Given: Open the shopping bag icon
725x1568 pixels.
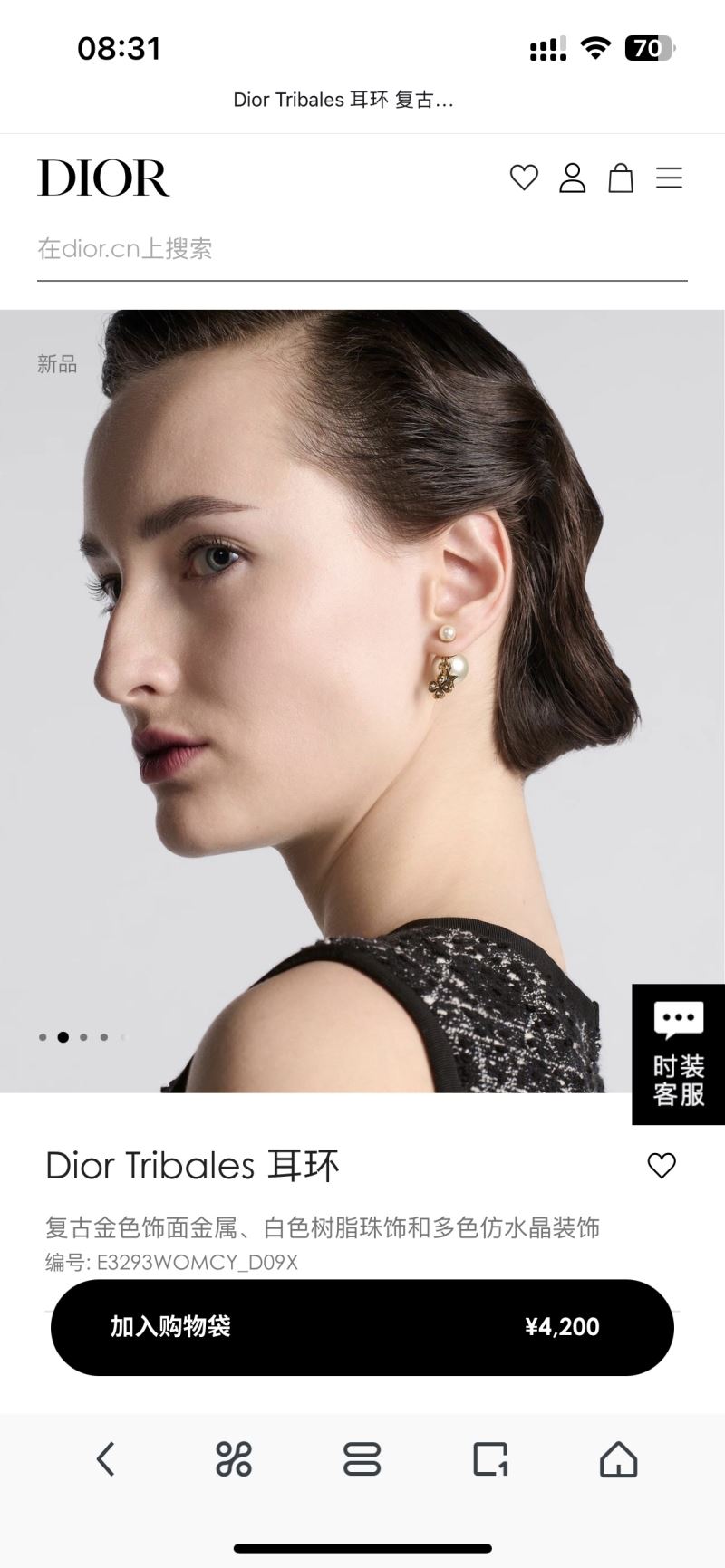Looking at the screenshot, I should tap(622, 178).
